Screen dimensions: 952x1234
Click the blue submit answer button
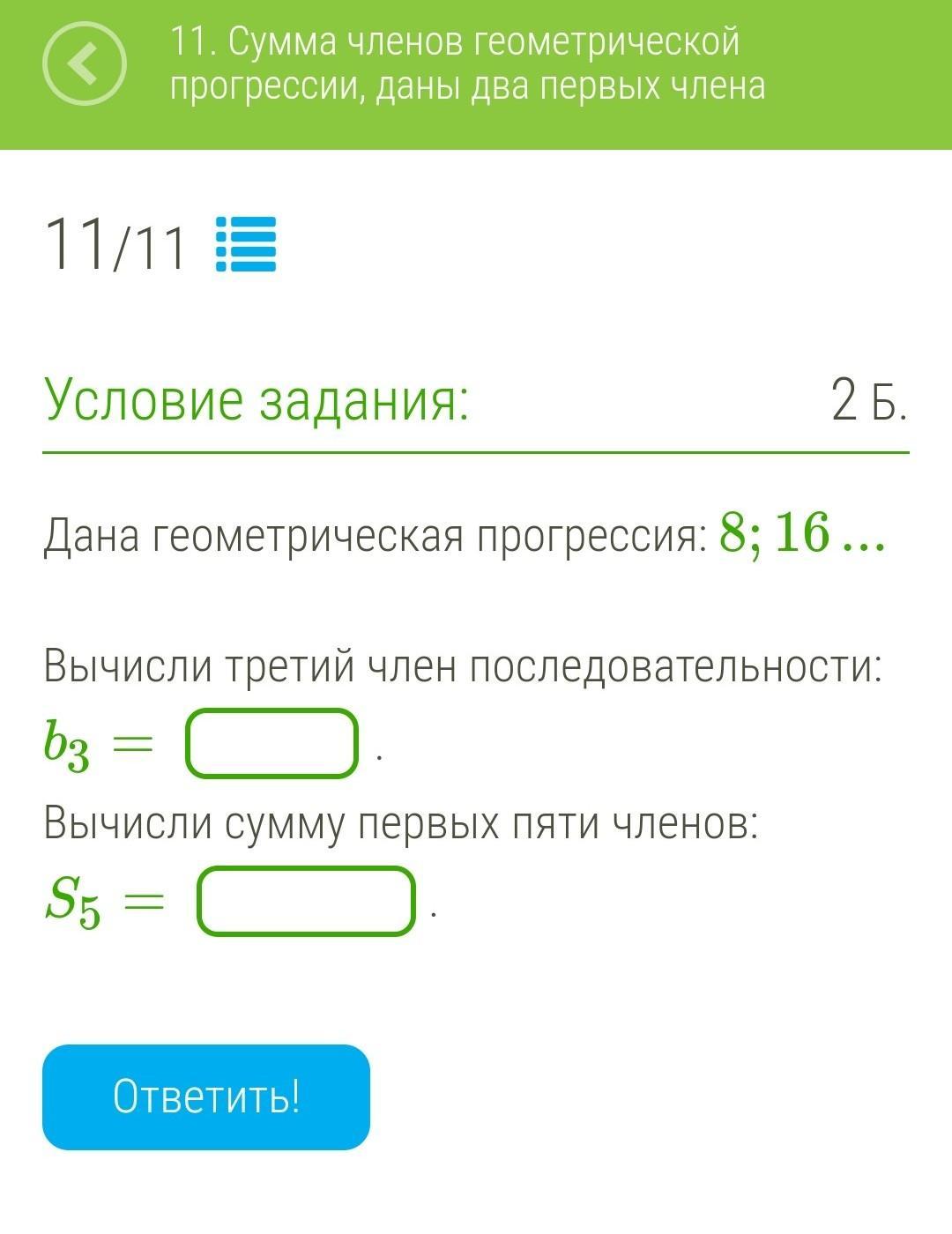tap(209, 1097)
